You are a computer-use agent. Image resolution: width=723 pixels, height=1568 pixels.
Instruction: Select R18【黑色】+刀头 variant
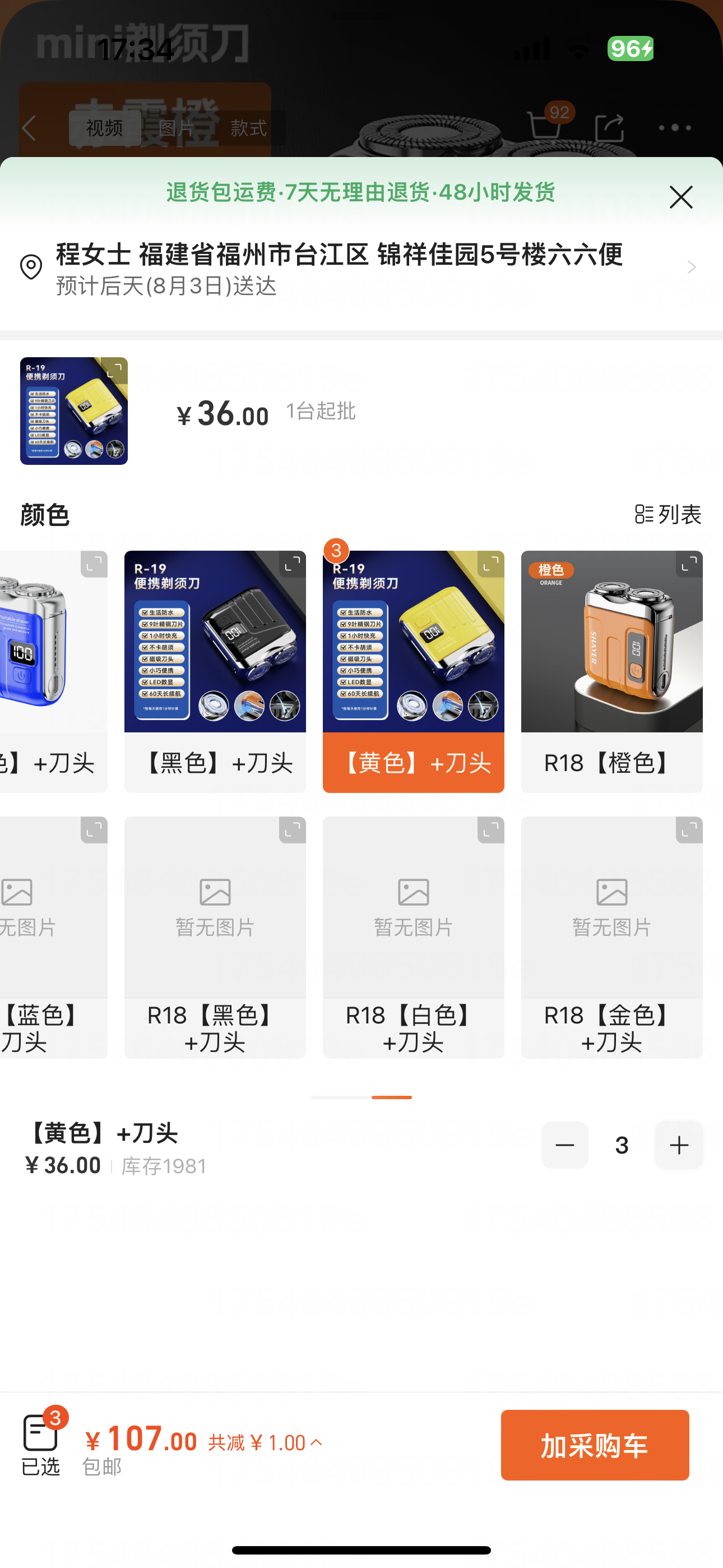click(215, 938)
